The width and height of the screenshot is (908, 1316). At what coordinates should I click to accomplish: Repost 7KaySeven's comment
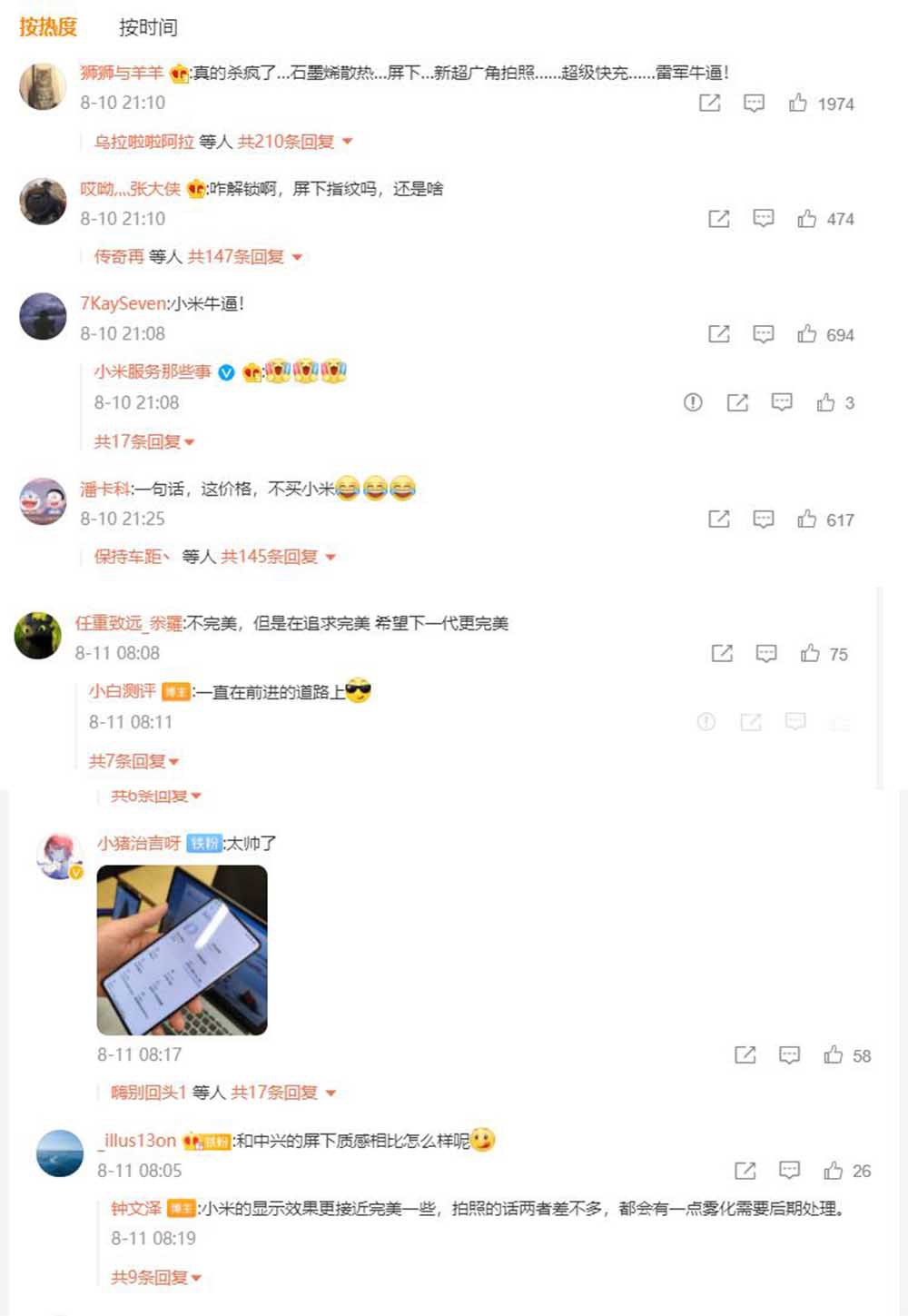pos(718,334)
